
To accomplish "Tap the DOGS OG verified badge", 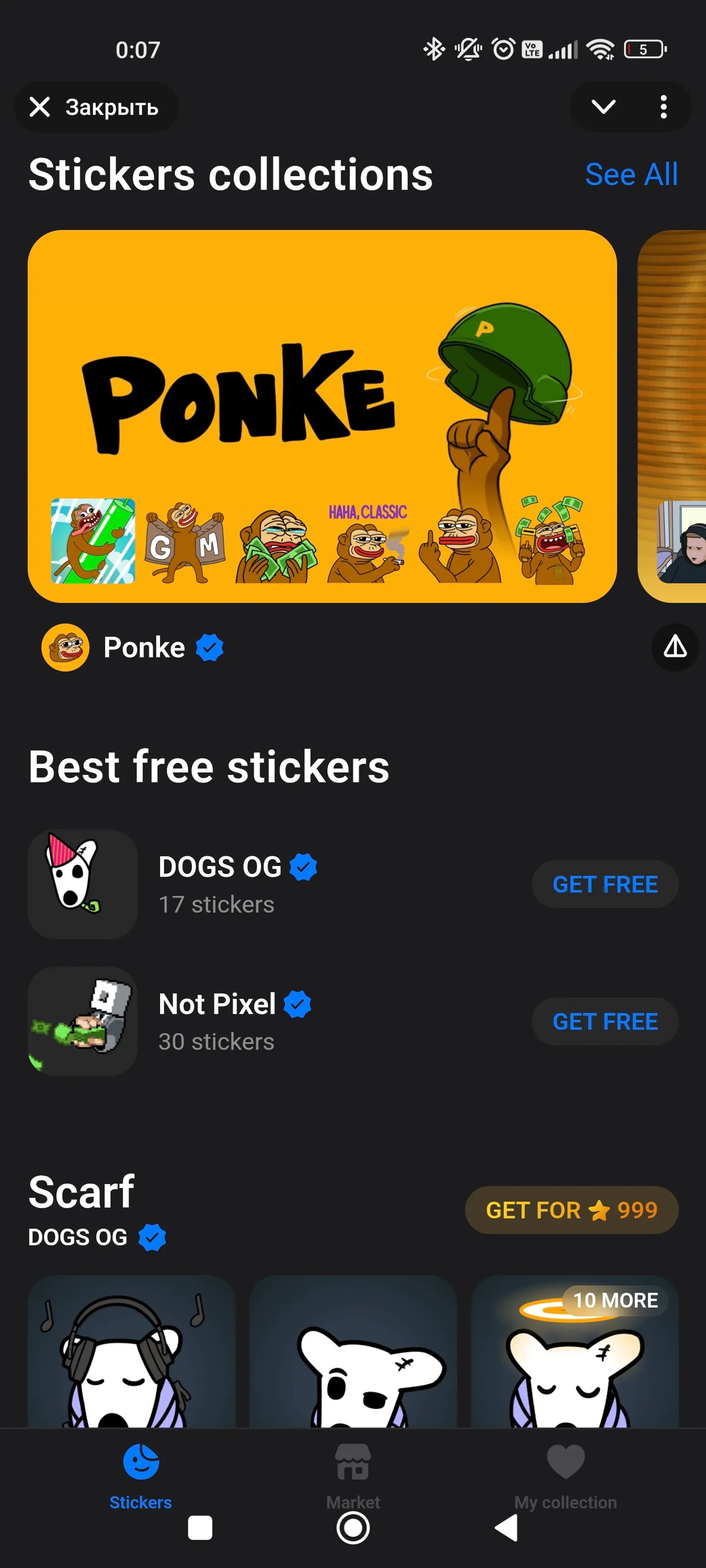I will click(304, 866).
